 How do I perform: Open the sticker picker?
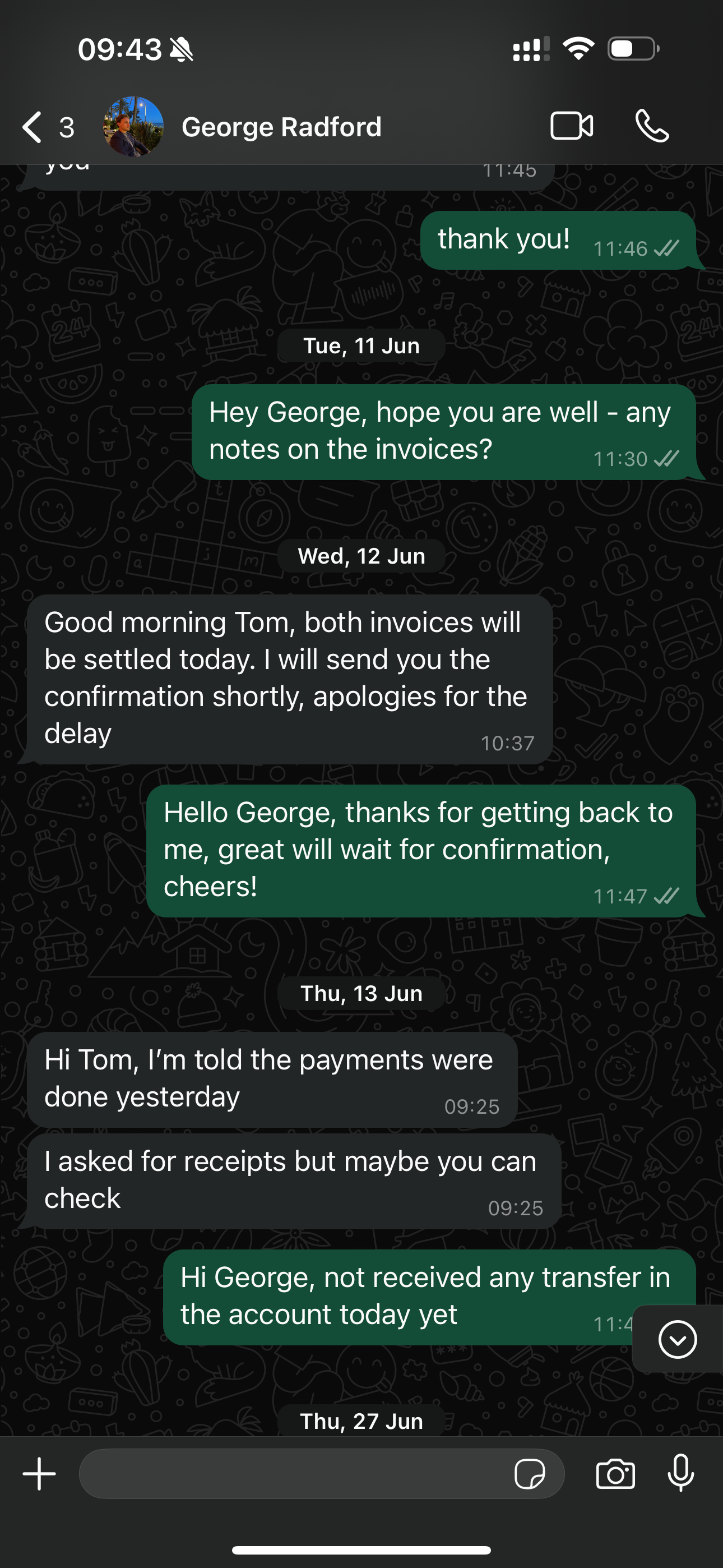click(529, 1474)
